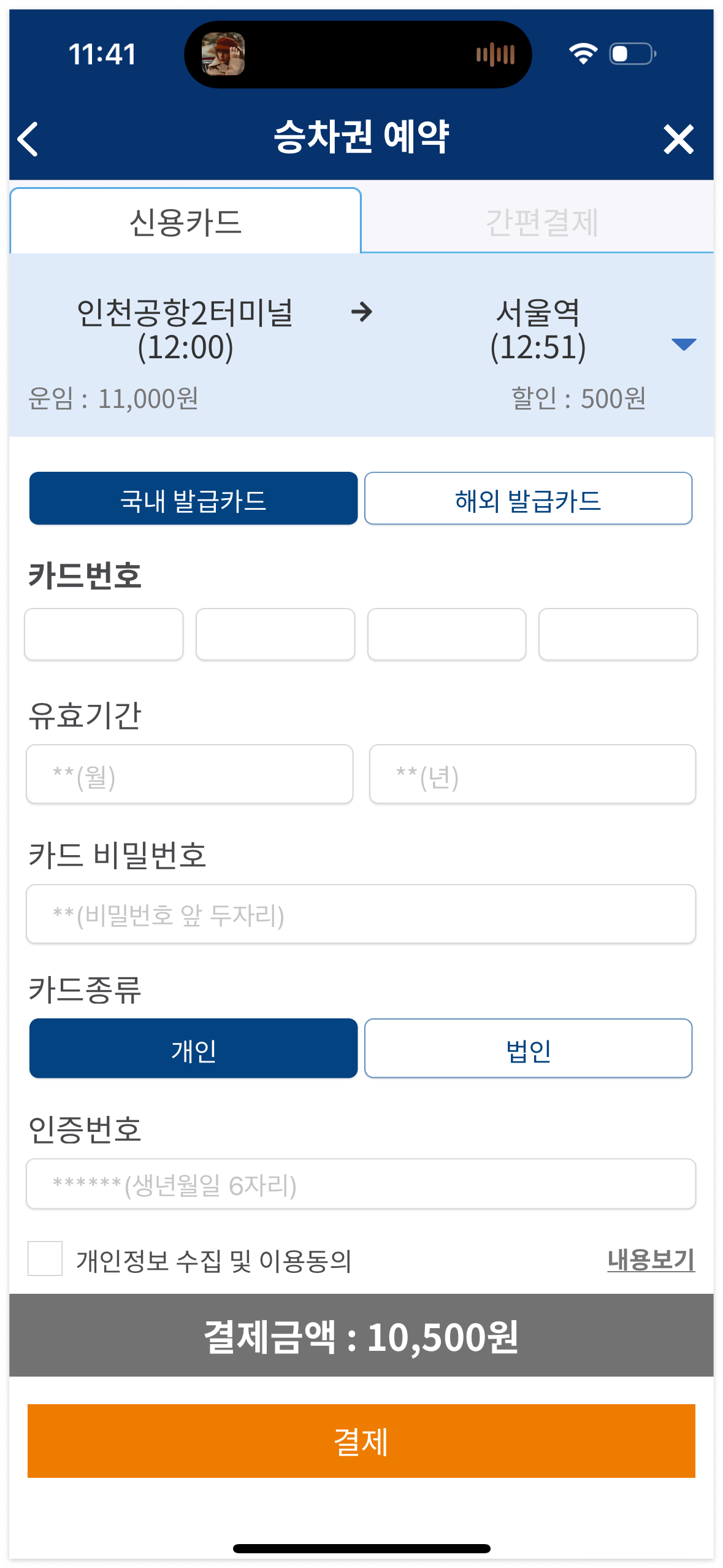The image size is (723, 1568).
Task: Click the clock showing 11:41
Action: coord(103,54)
